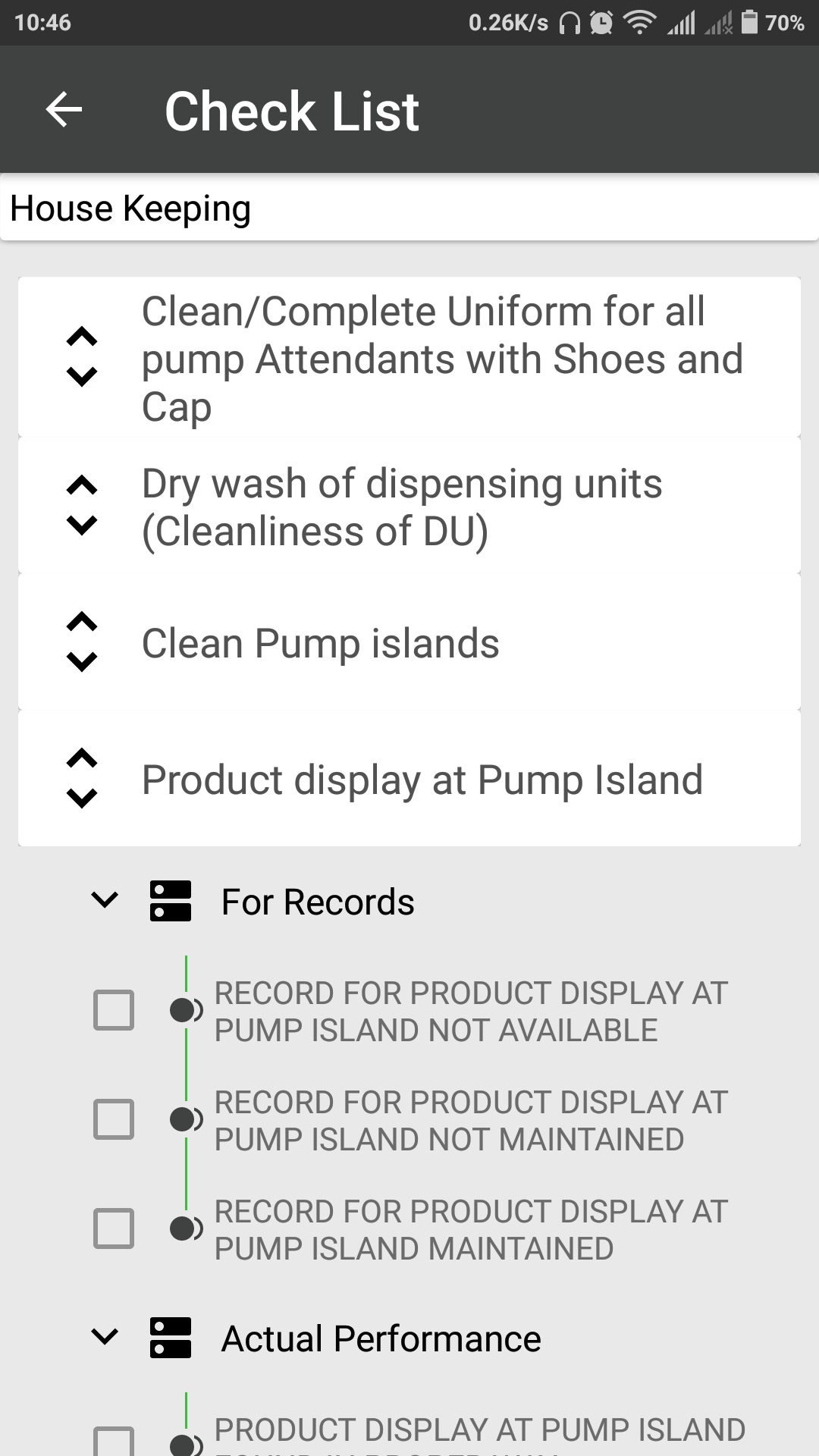Check record for product display not maintained
819x1456 pixels.
[114, 1119]
